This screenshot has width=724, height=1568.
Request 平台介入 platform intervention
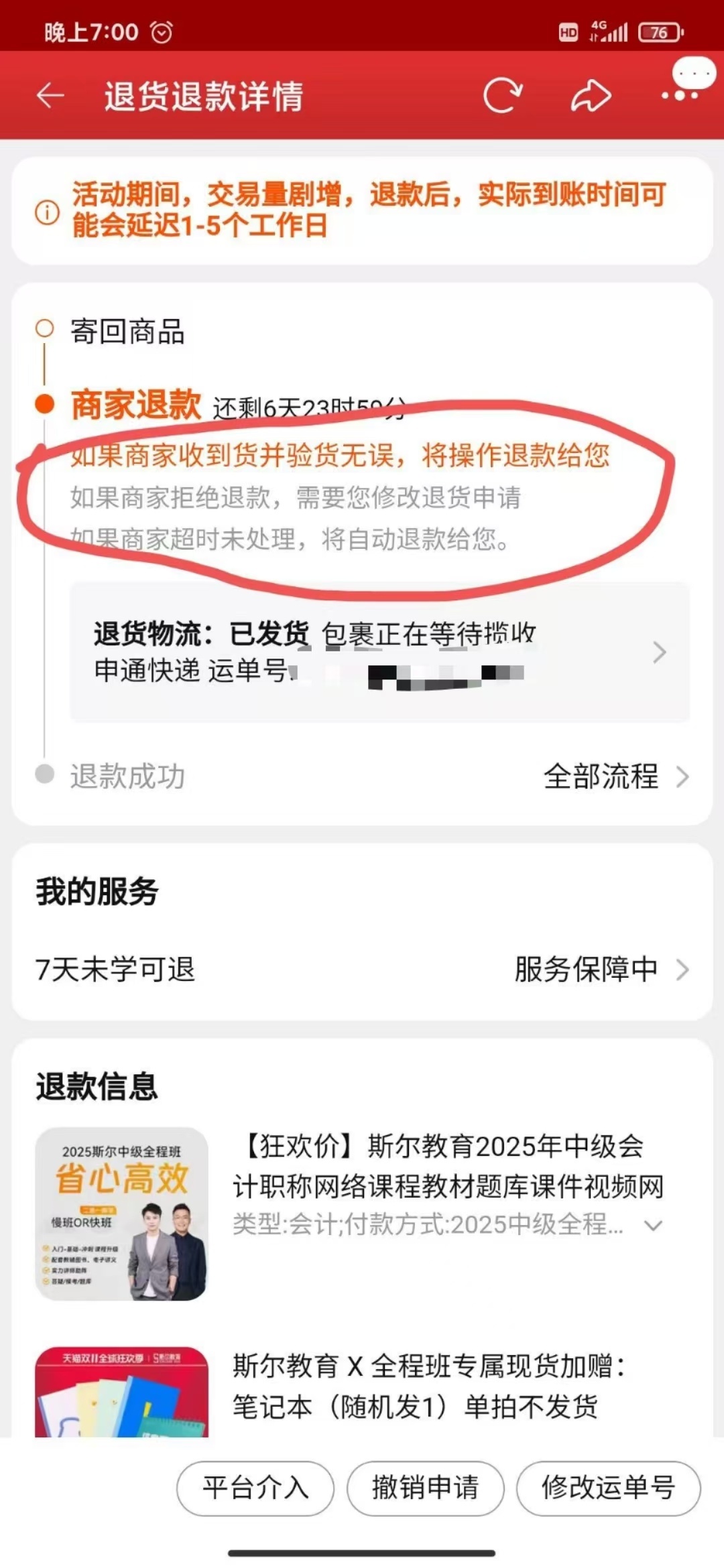255,1488
